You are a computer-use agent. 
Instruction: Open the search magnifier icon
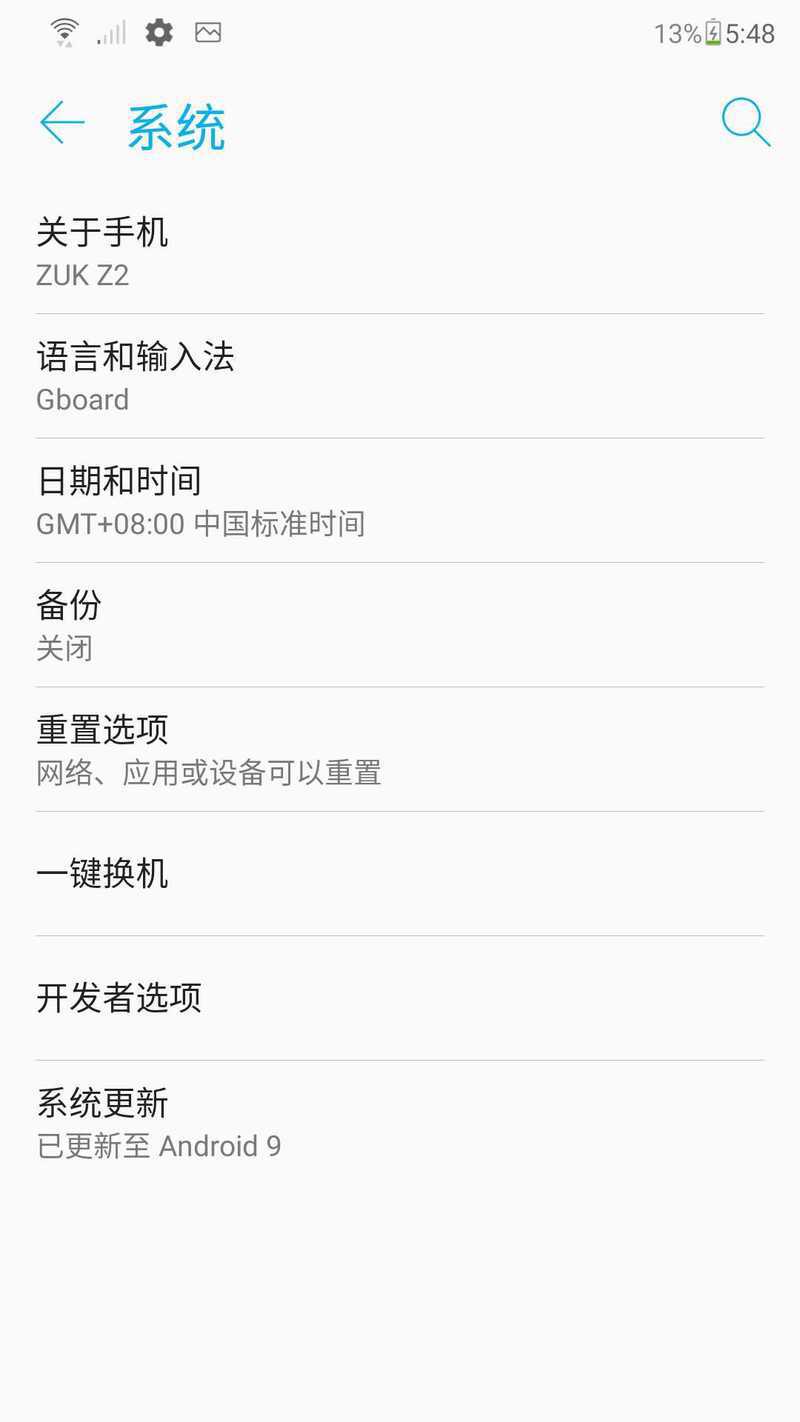click(746, 123)
